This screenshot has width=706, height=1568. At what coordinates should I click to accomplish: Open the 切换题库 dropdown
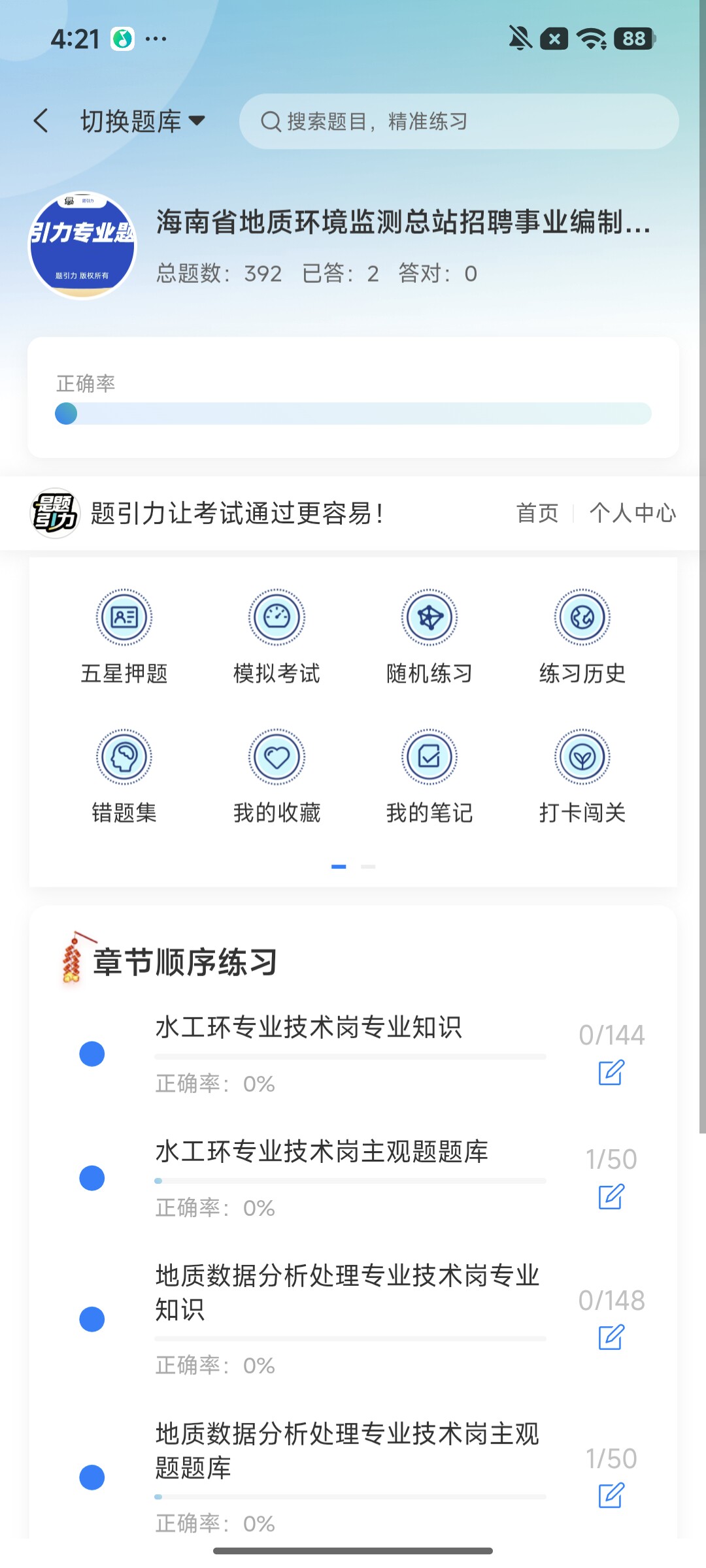click(143, 122)
